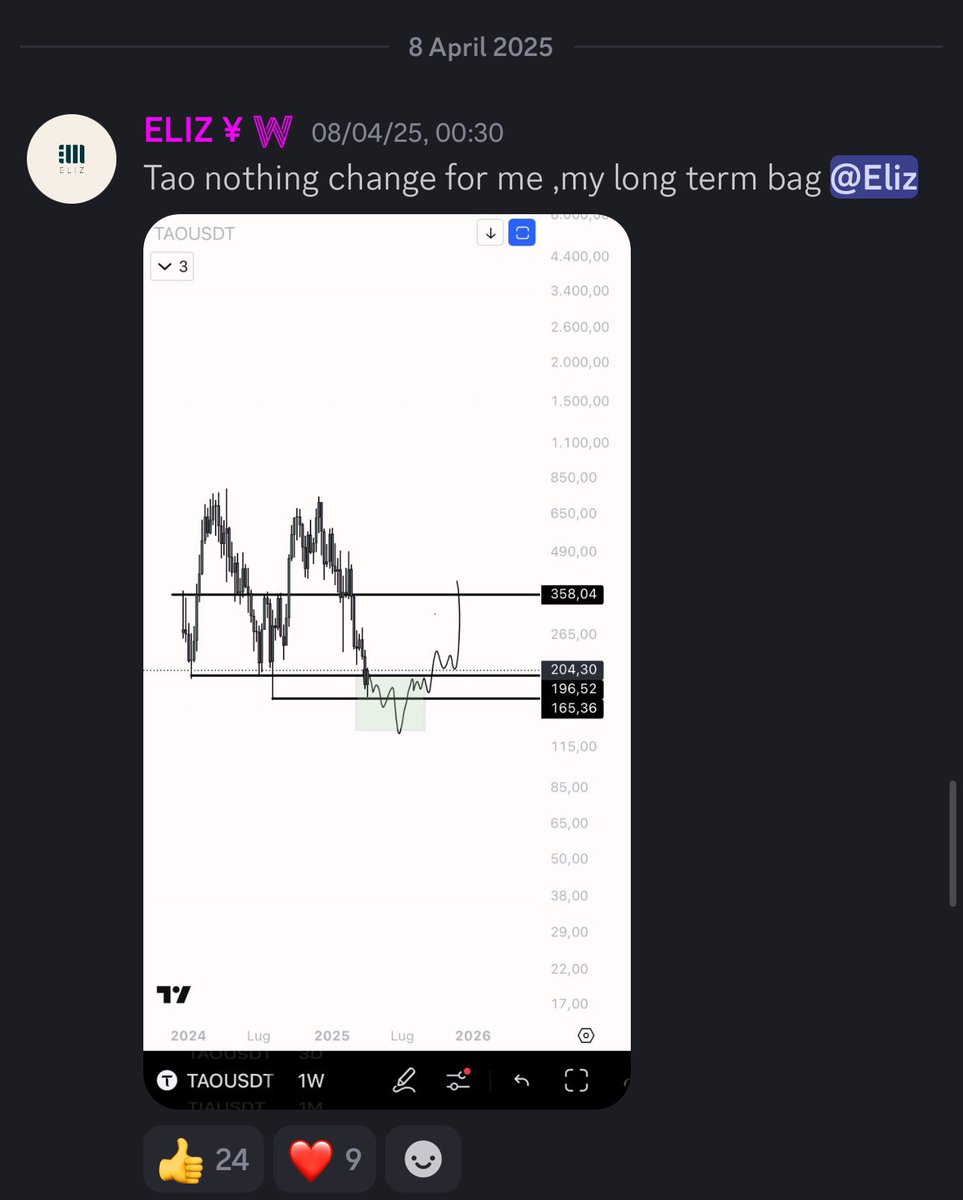Open ELIZ's profile avatar

[x=71, y=159]
